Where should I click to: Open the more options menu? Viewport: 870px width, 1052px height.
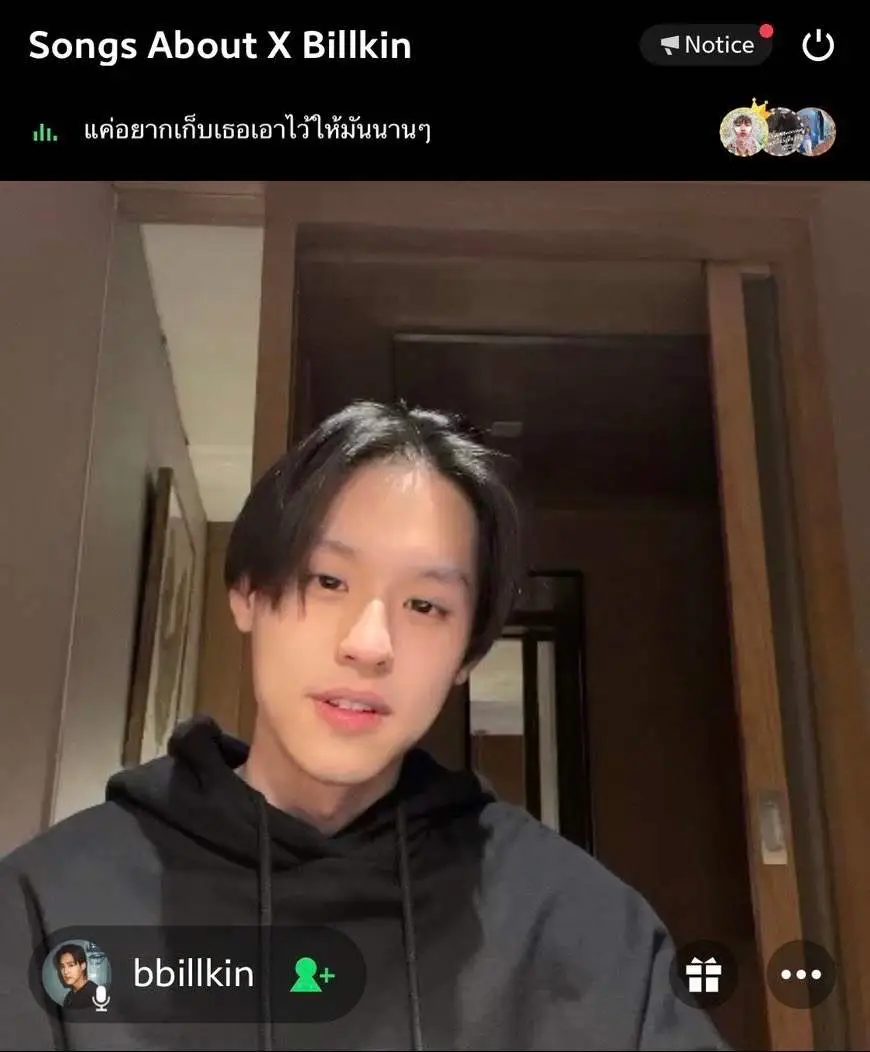[801, 974]
